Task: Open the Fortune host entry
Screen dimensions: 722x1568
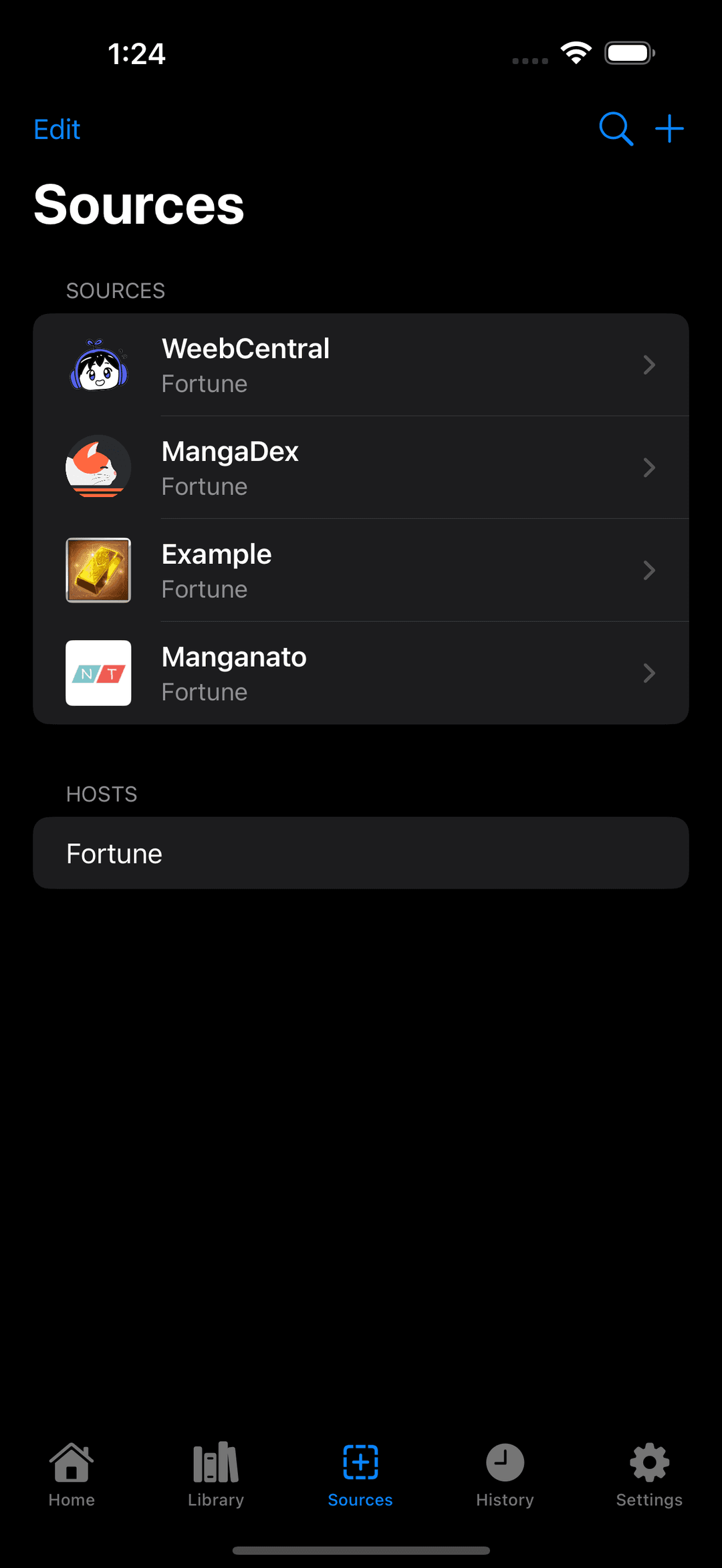Action: click(x=361, y=853)
